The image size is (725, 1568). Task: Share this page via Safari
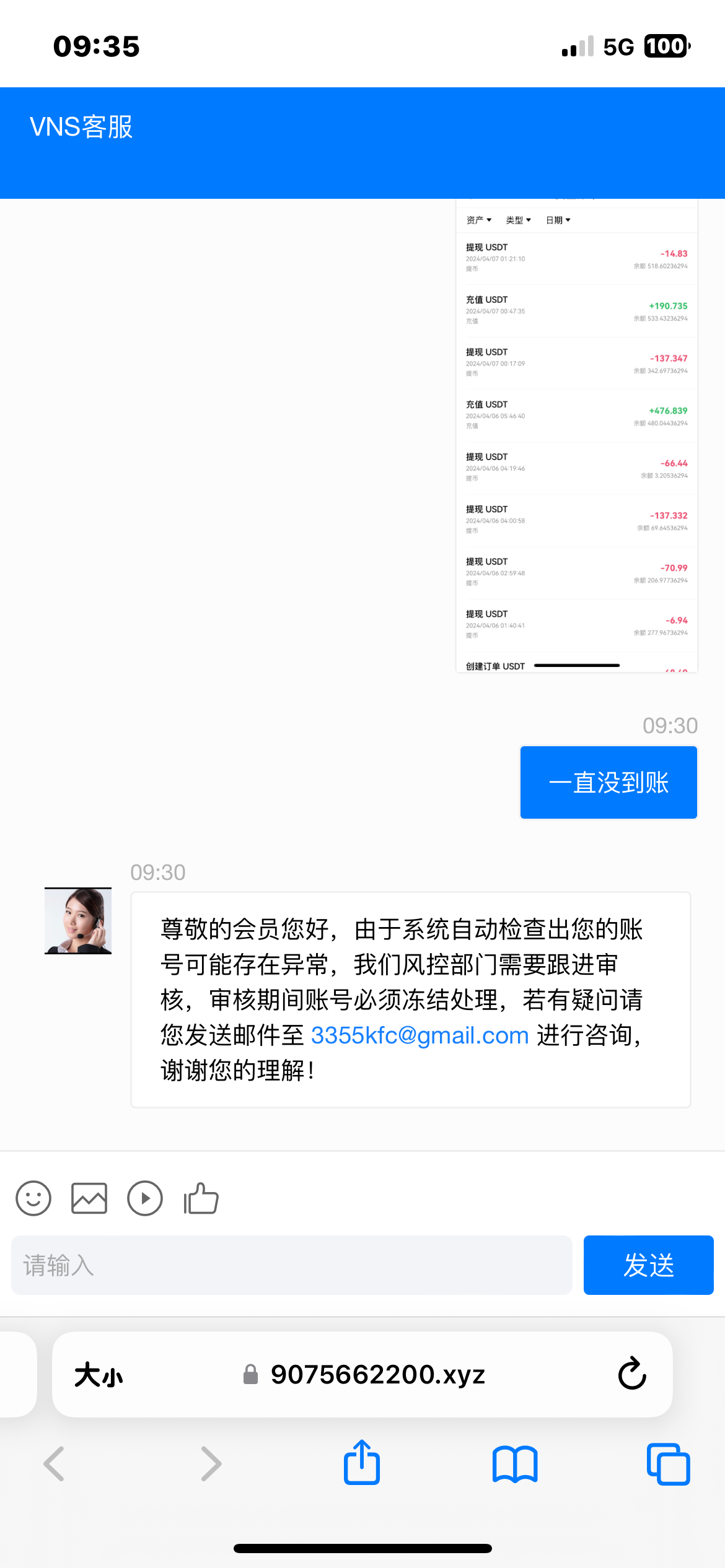pyautogui.click(x=362, y=1463)
